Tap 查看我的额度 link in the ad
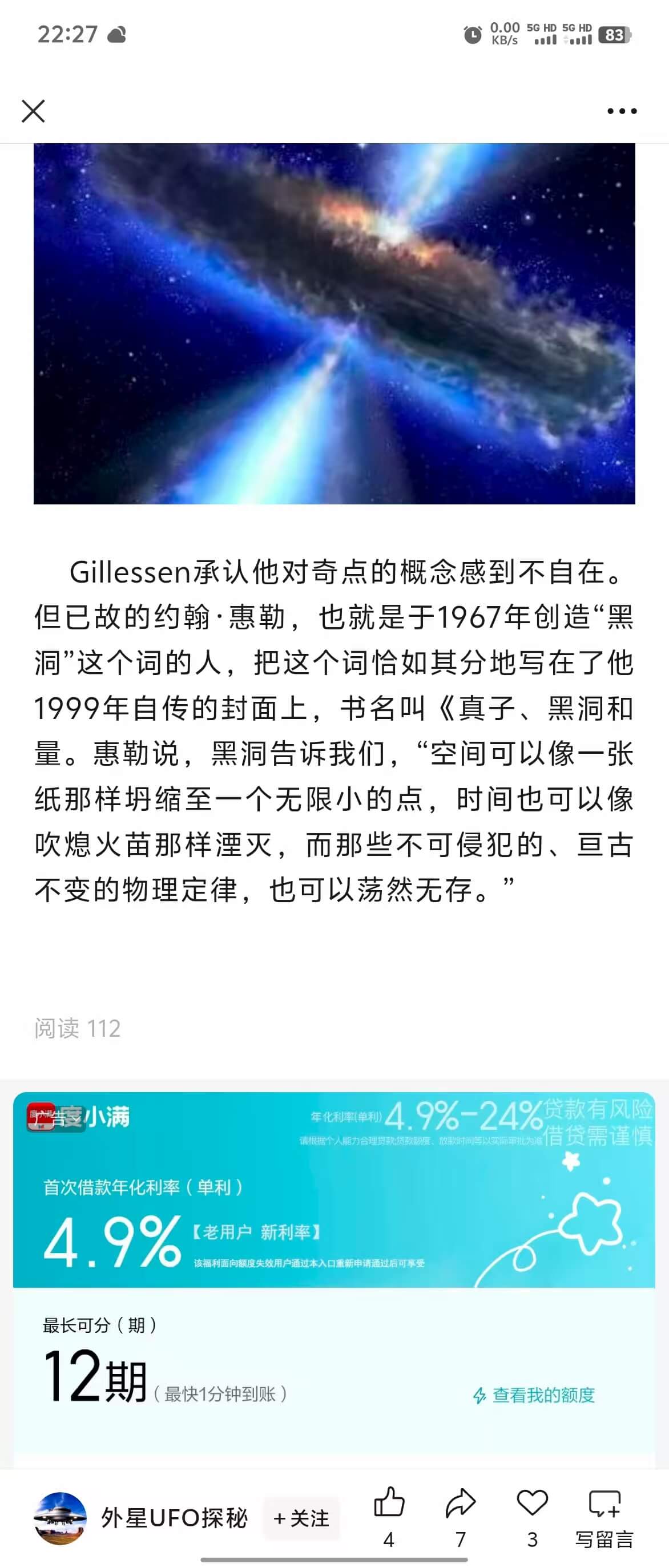669x1568 pixels. click(x=534, y=1395)
